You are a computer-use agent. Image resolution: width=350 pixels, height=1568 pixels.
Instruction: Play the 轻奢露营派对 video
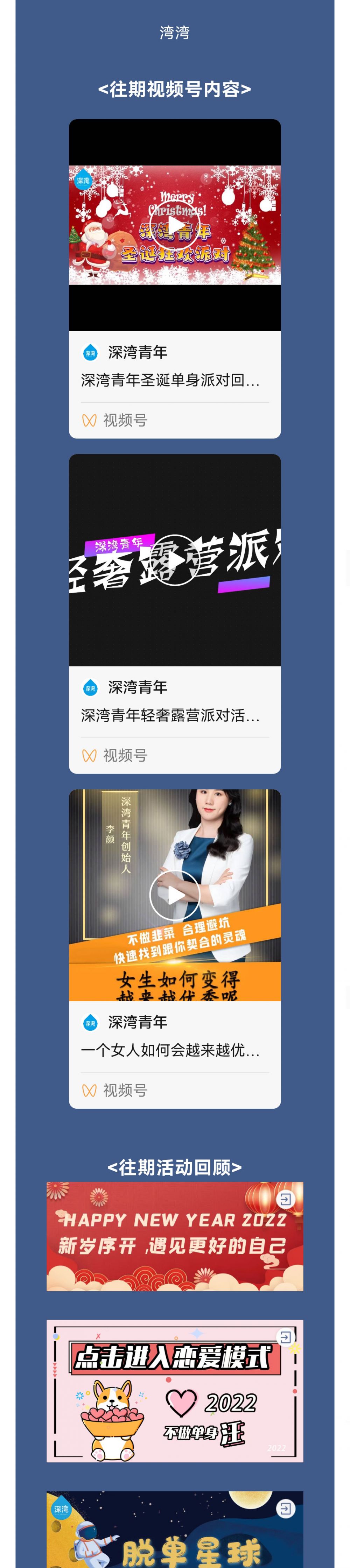175,560
